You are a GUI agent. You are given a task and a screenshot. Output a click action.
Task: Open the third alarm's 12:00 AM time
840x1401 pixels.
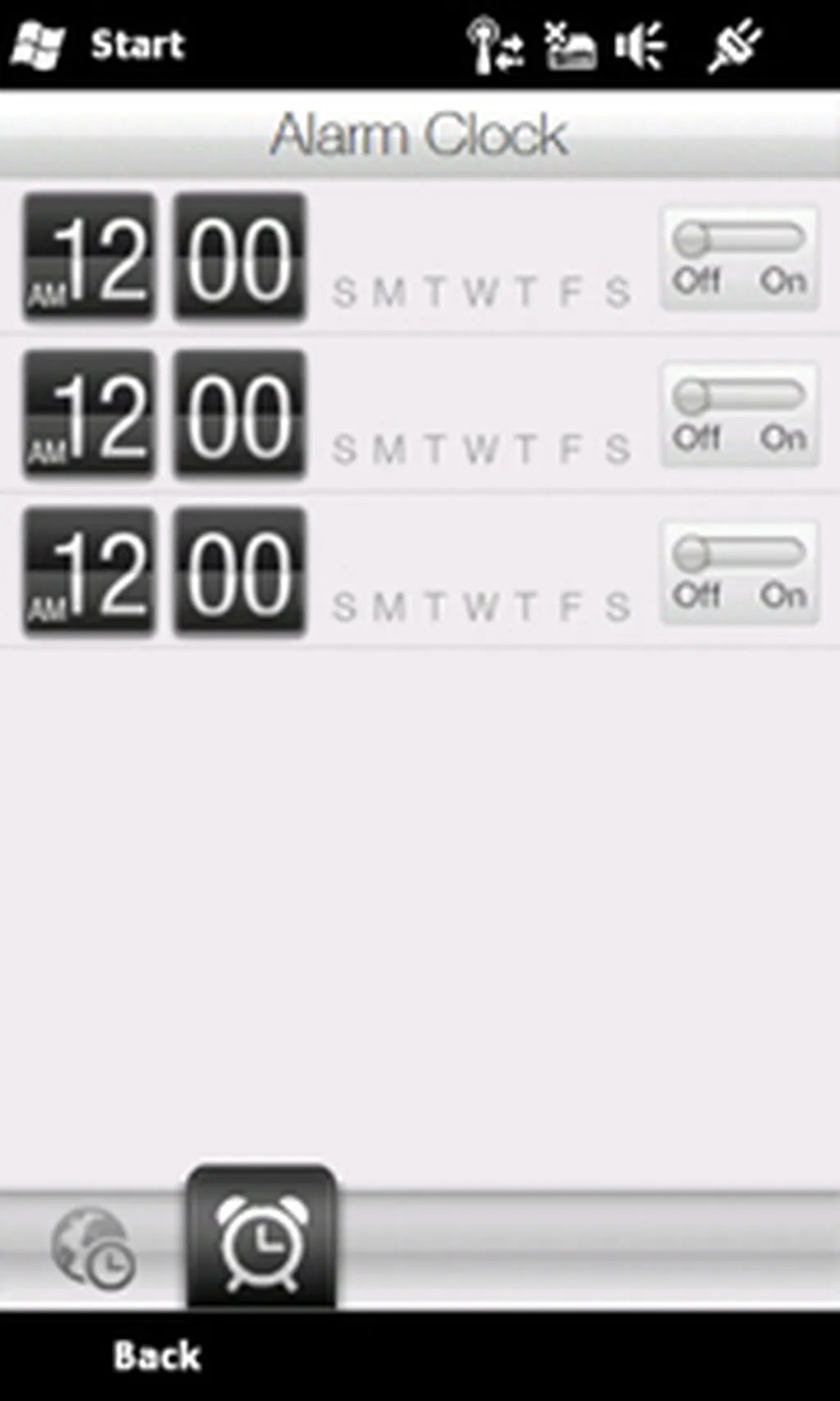[x=164, y=571]
